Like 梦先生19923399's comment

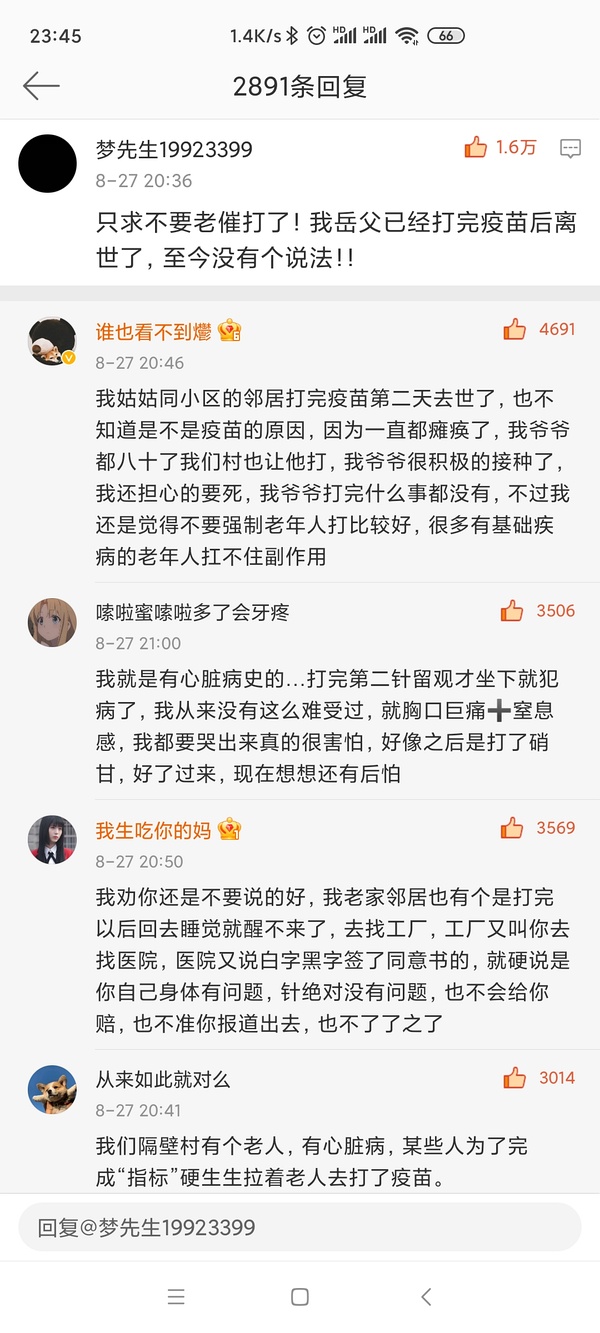(476, 148)
